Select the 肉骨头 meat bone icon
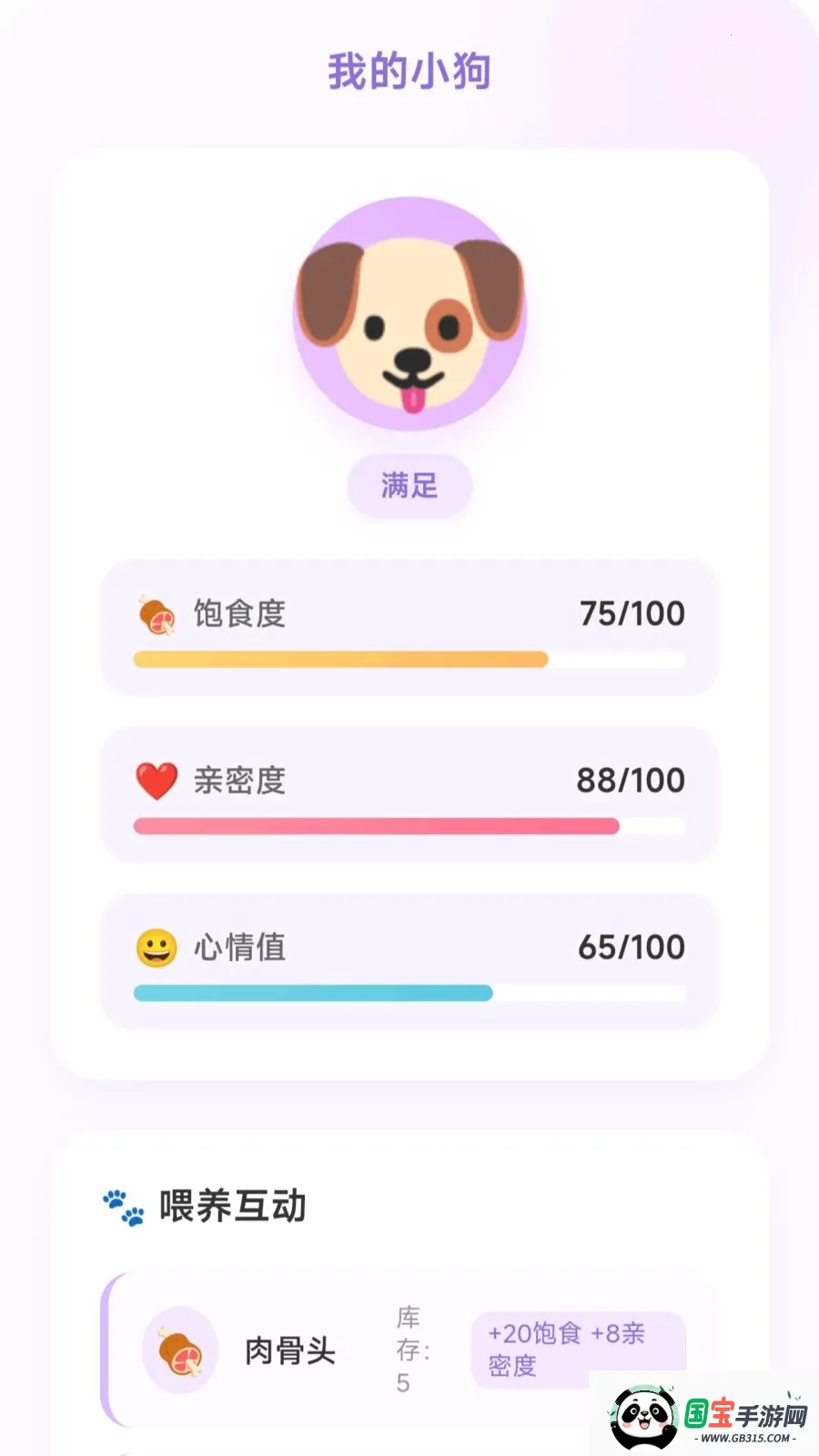This screenshot has height=1456, width=819. click(178, 1353)
